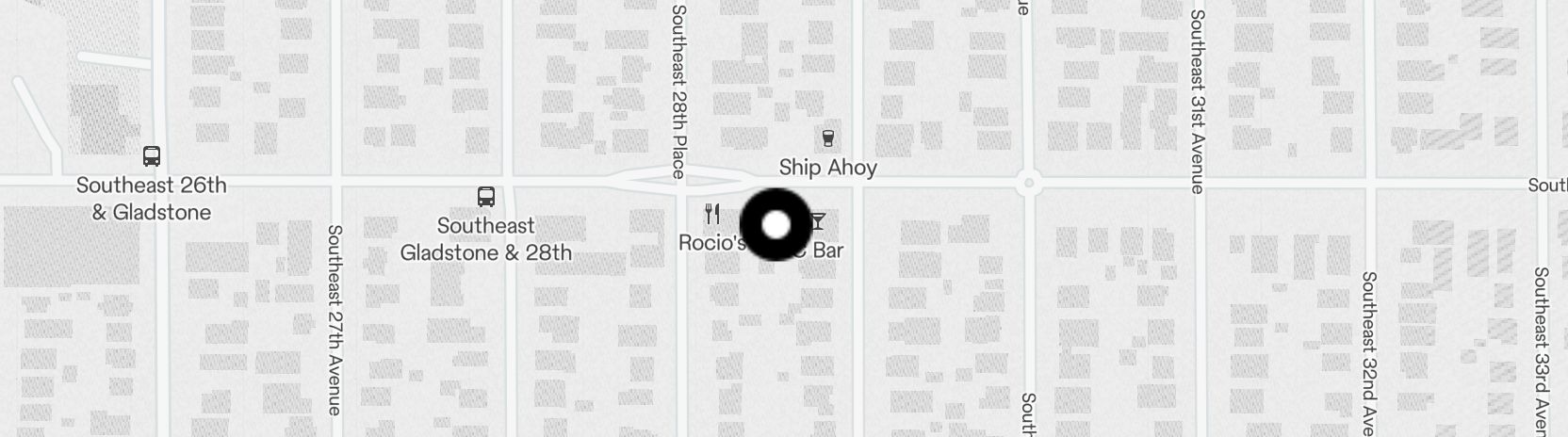The image size is (1568, 437).
Task: Tap the cocktail bar marker beside the pin
Action: (818, 222)
